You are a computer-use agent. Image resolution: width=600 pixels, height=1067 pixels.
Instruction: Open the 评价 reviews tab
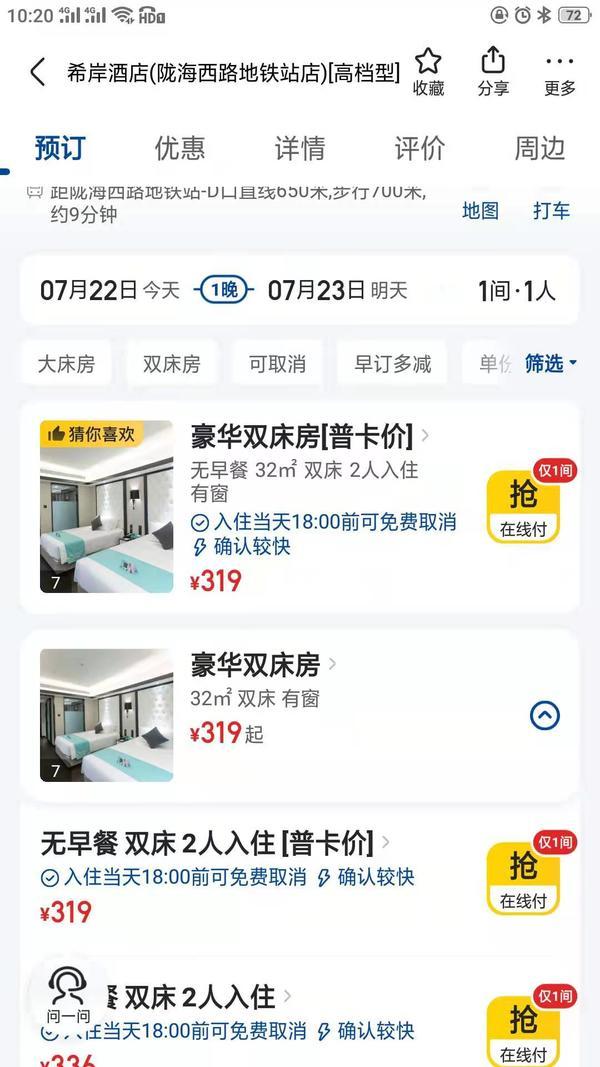coord(420,149)
